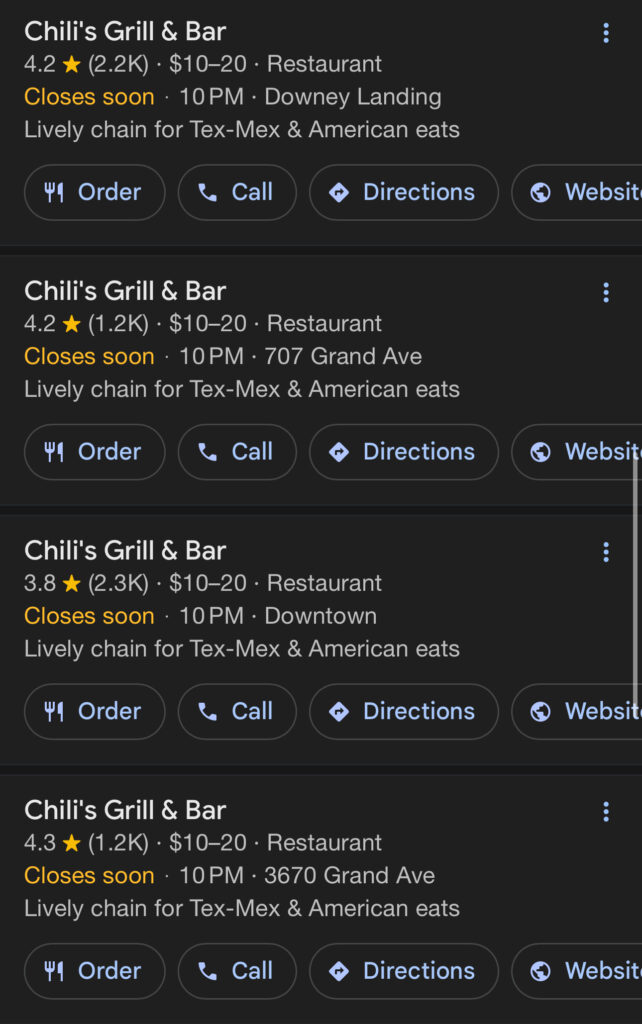Get directions to the Downtown Chili's
Screen dimensions: 642x1024
[403, 711]
